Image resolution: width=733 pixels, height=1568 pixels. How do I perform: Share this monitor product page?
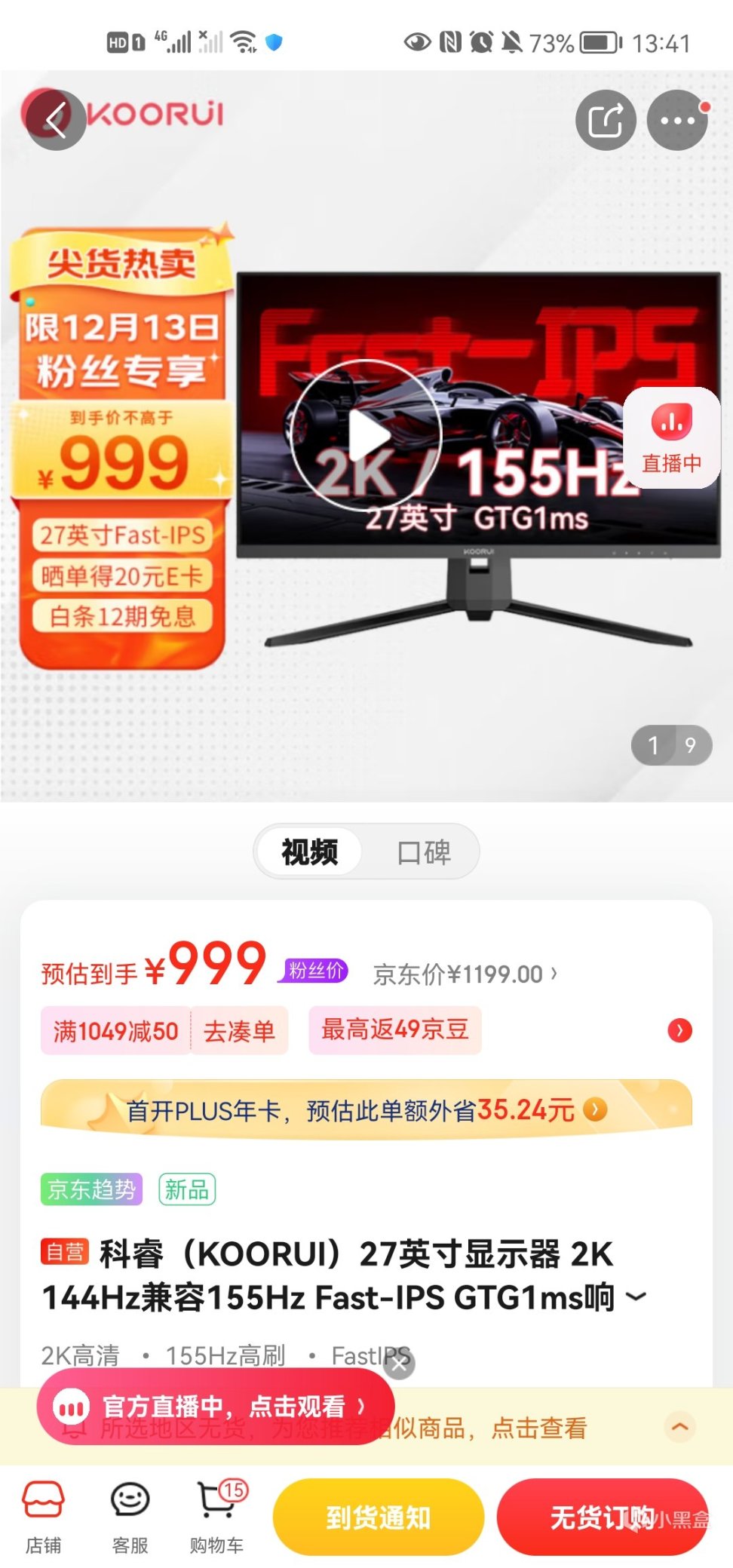[606, 121]
